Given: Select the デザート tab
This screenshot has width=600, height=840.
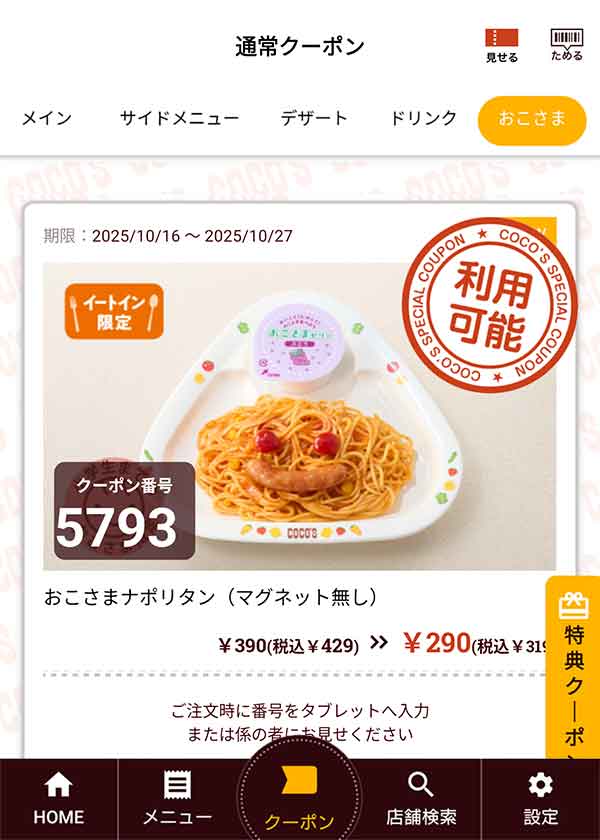Looking at the screenshot, I should pyautogui.click(x=314, y=118).
